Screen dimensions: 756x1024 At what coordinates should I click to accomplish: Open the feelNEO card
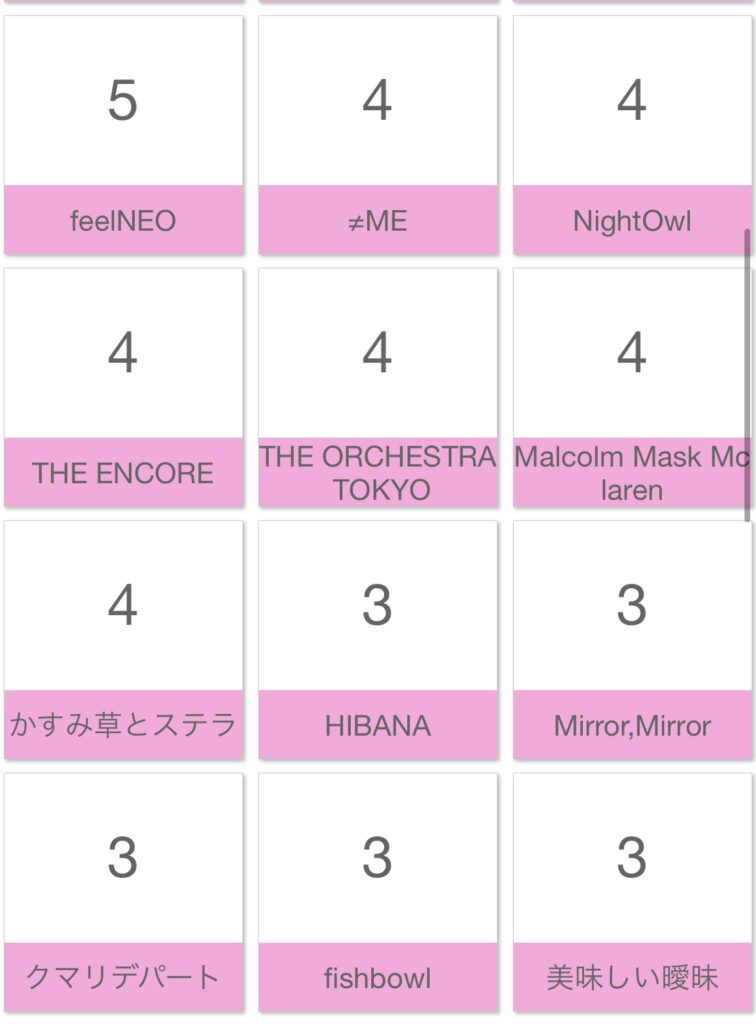[x=123, y=135]
